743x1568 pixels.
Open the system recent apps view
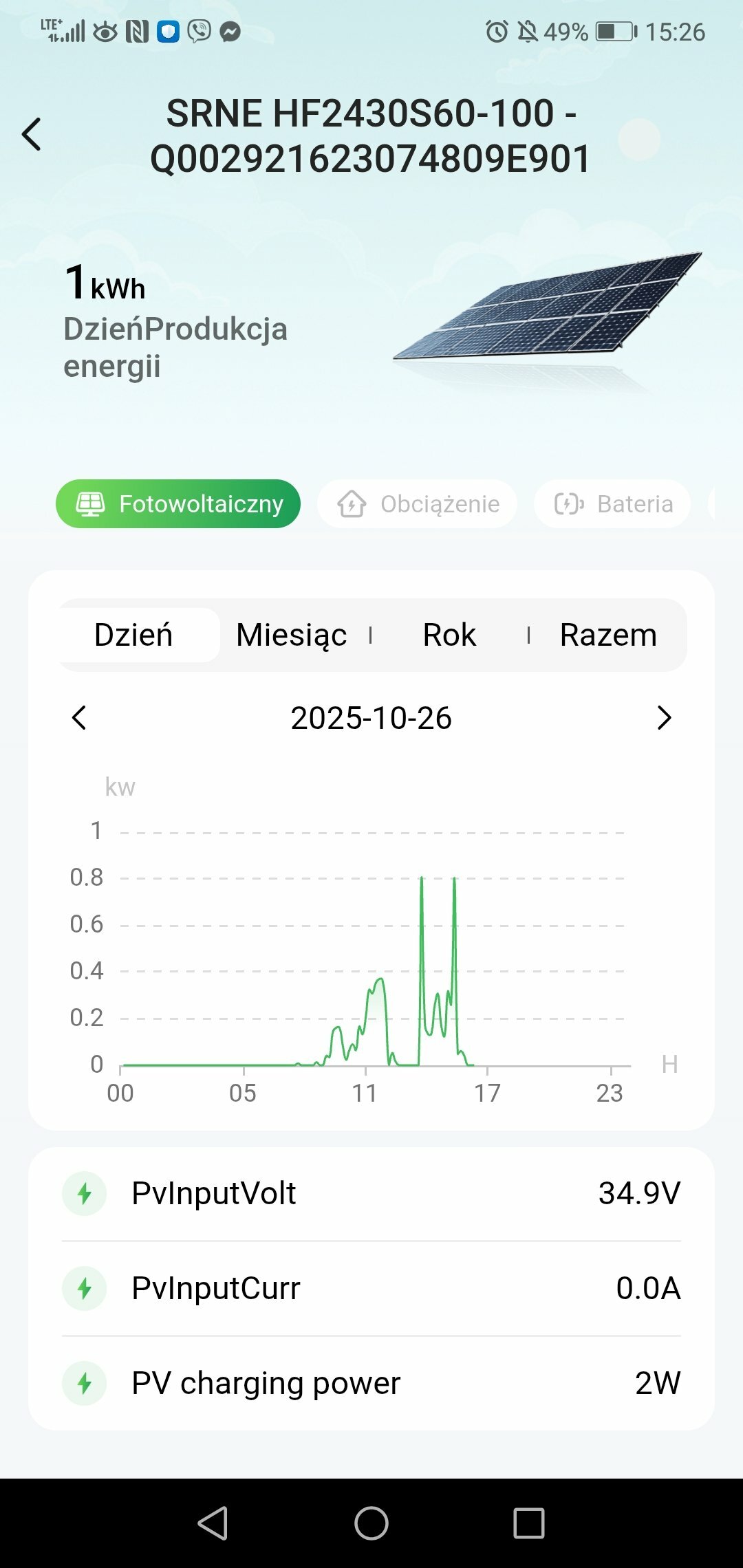coord(529,1523)
